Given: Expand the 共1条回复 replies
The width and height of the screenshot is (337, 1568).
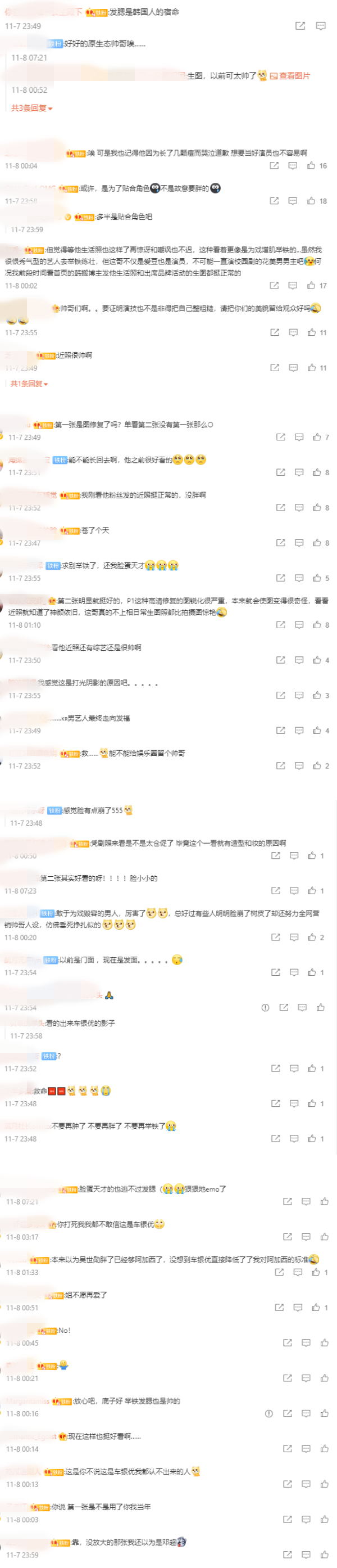Looking at the screenshot, I should [x=29, y=384].
